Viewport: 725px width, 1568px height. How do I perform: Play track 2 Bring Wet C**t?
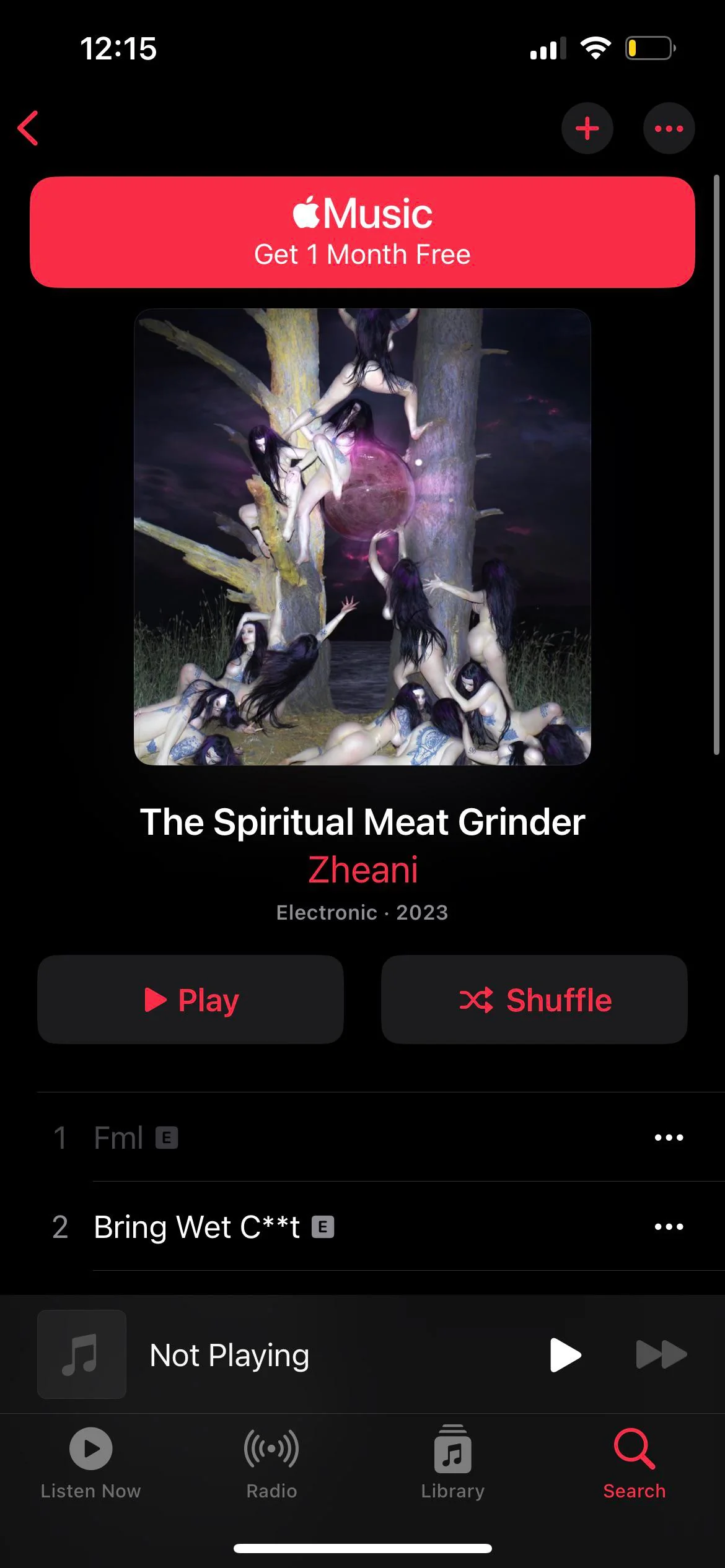197,1227
